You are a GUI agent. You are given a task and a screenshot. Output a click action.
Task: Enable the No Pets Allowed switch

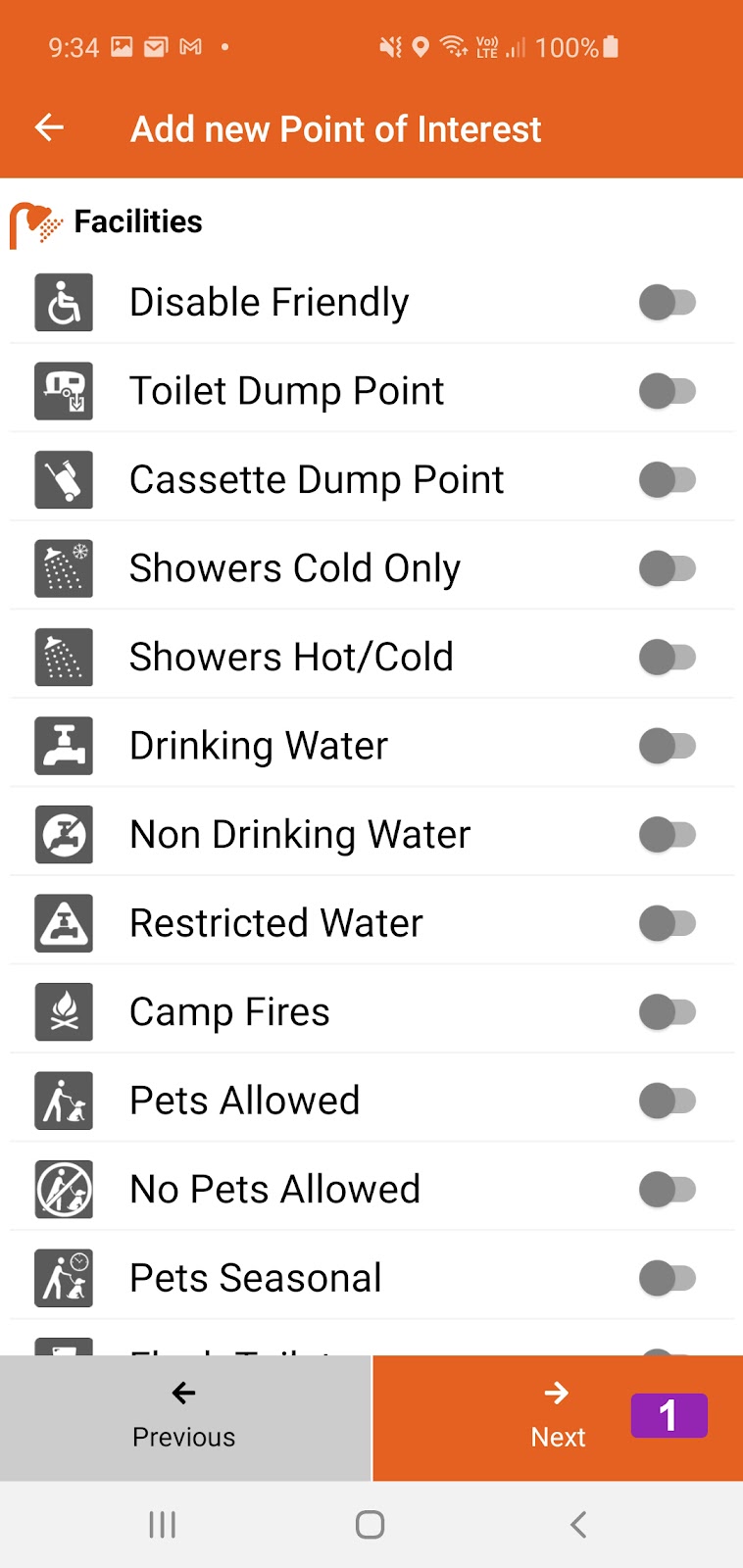(668, 1190)
